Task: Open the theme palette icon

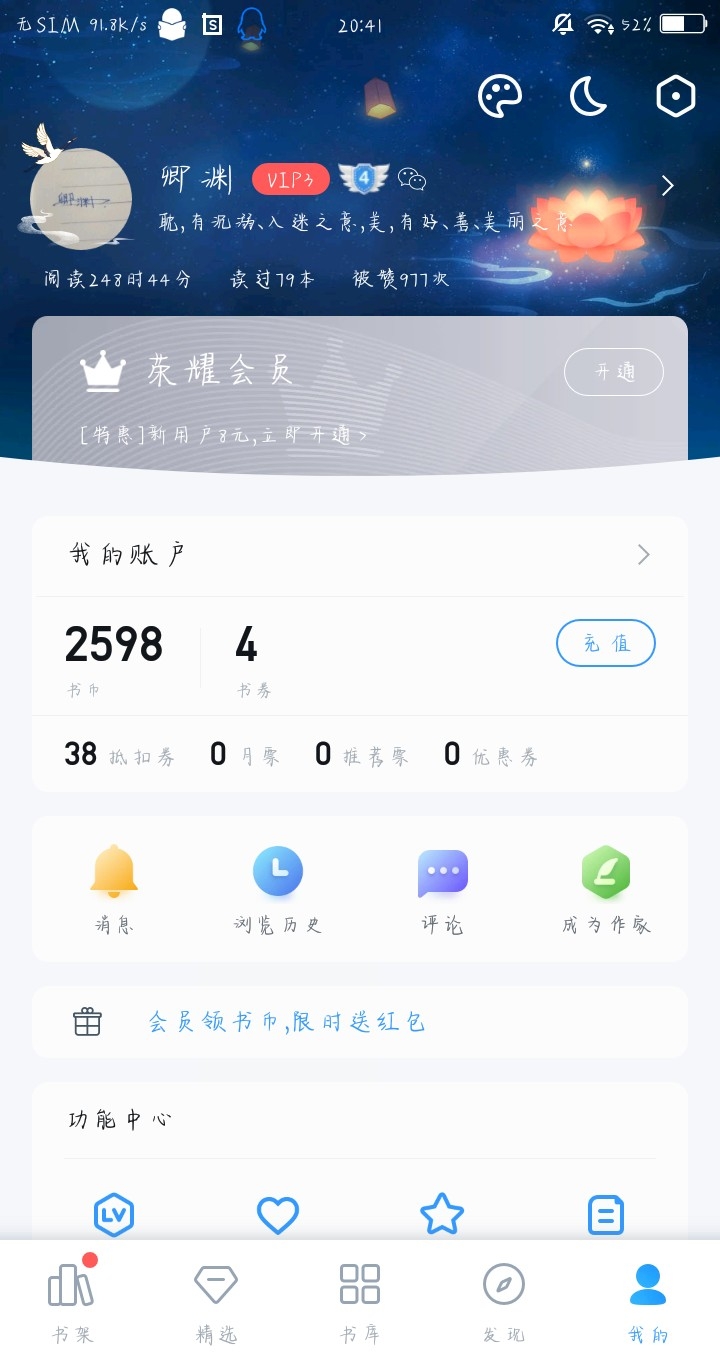Action: (500, 97)
